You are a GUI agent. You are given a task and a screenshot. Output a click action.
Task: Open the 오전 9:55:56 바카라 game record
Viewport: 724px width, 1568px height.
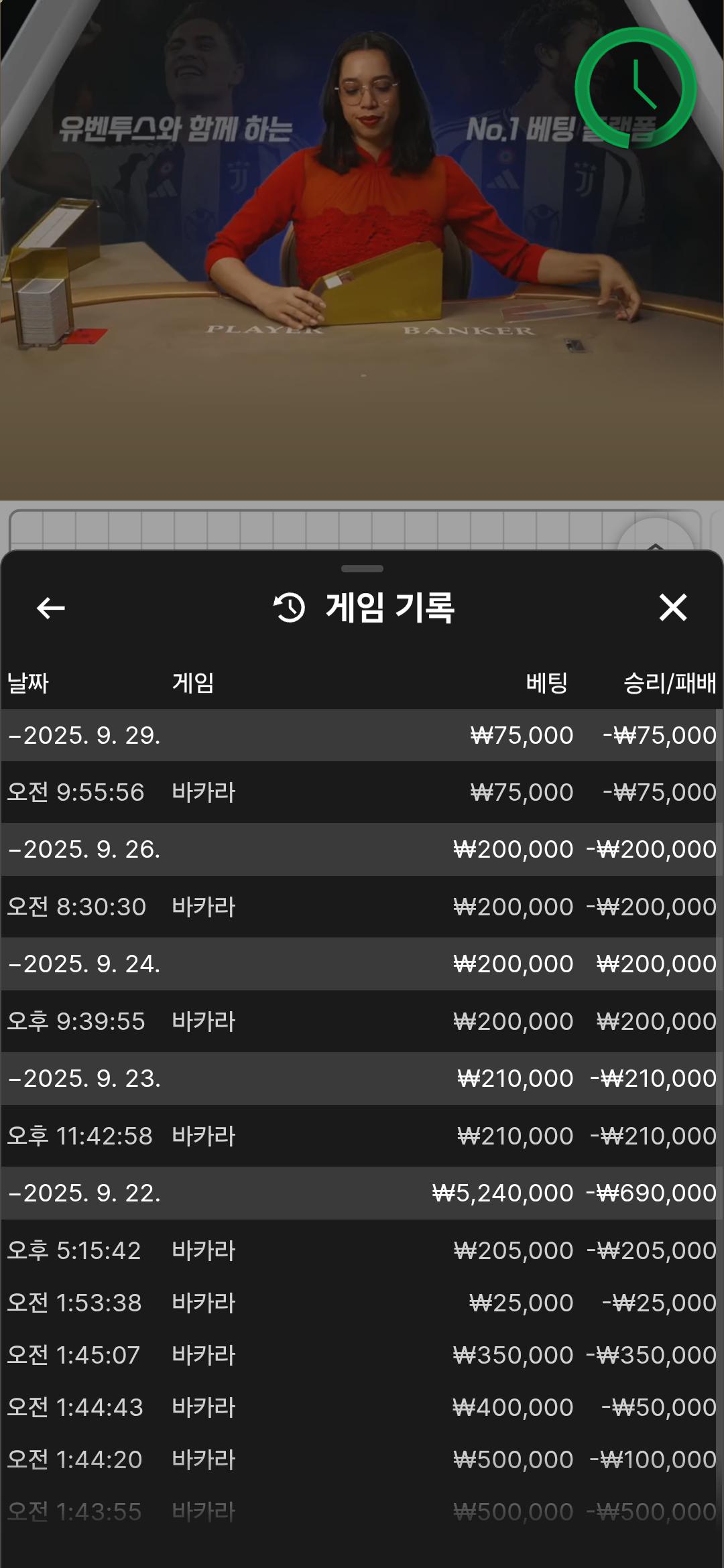[x=362, y=792]
